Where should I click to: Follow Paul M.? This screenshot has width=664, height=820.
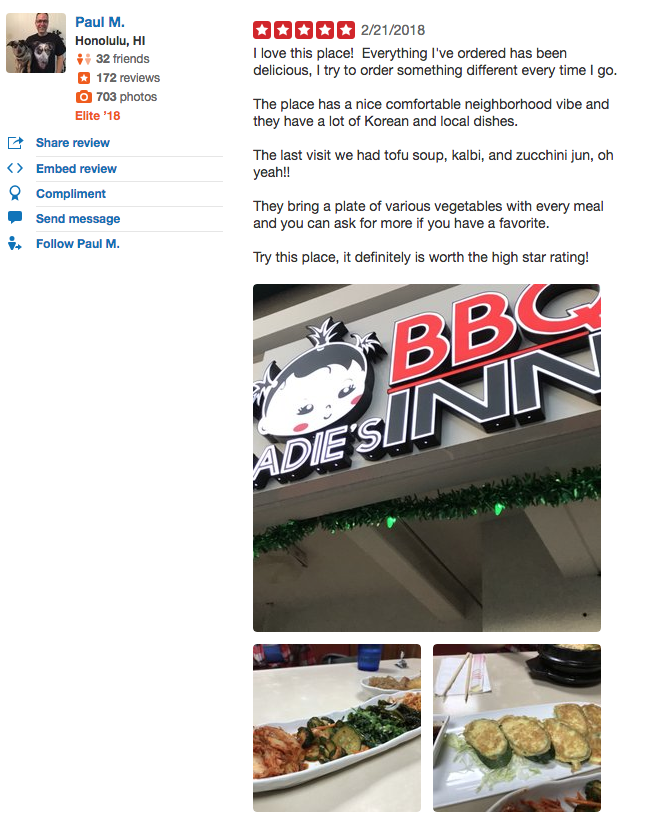click(x=77, y=244)
